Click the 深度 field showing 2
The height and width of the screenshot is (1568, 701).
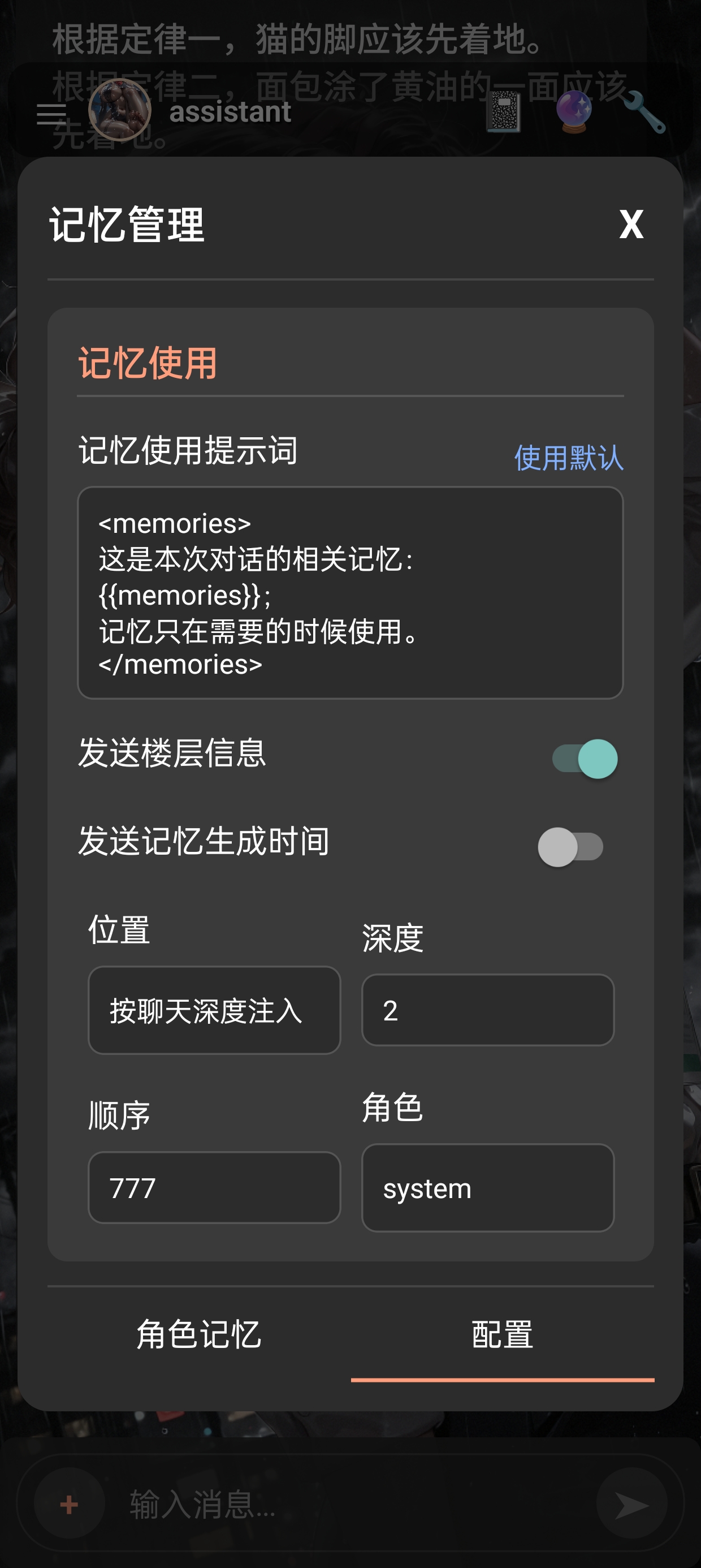pos(487,1010)
